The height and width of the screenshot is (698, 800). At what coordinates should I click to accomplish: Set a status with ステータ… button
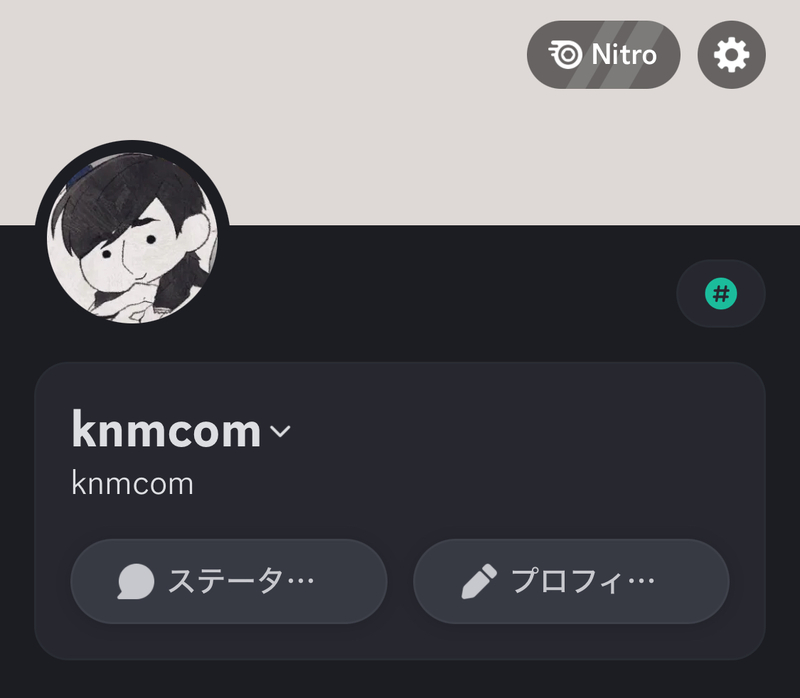228,581
